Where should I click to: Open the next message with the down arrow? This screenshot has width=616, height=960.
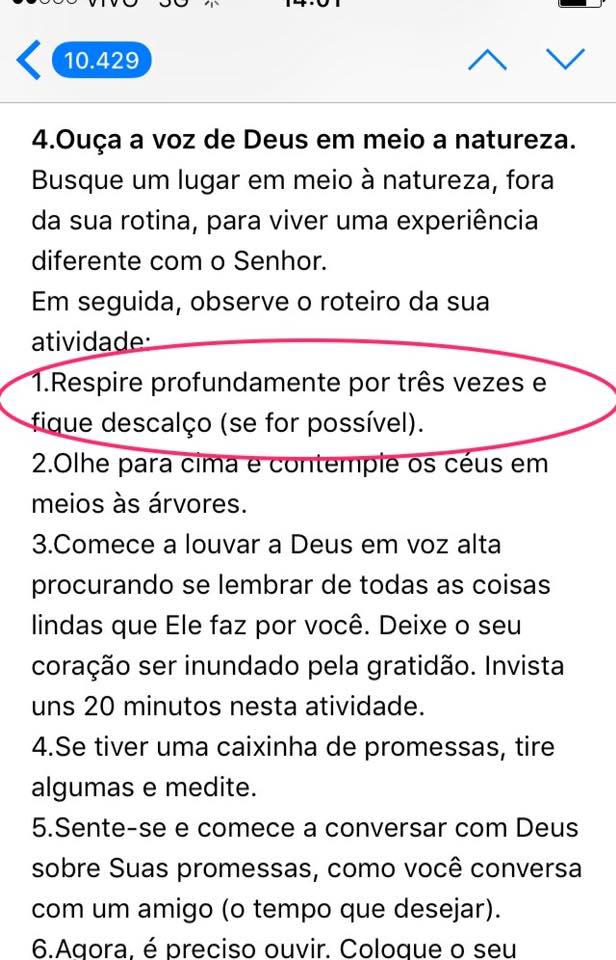click(565, 60)
